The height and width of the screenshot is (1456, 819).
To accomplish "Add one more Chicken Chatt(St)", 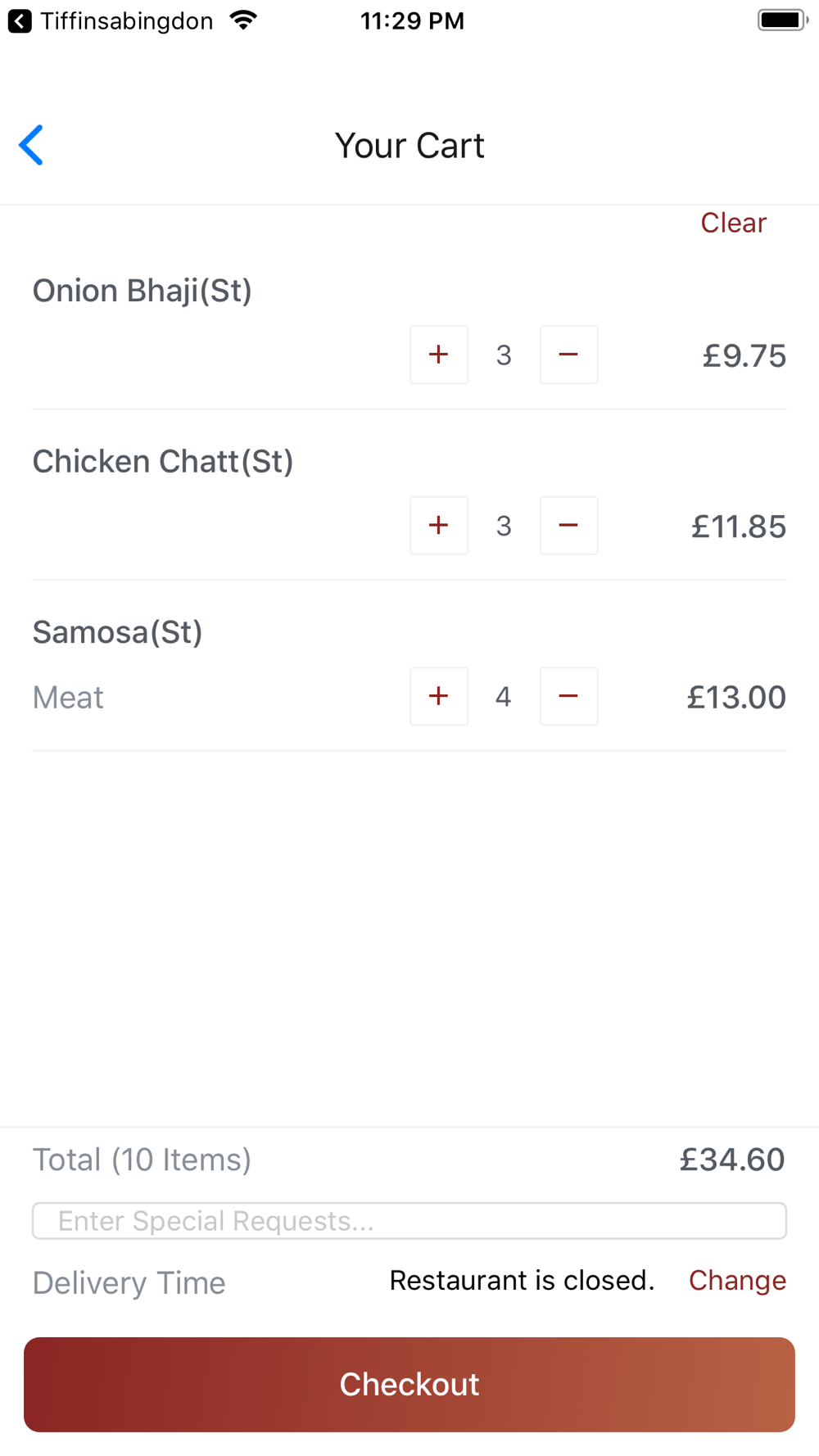I will coord(439,525).
